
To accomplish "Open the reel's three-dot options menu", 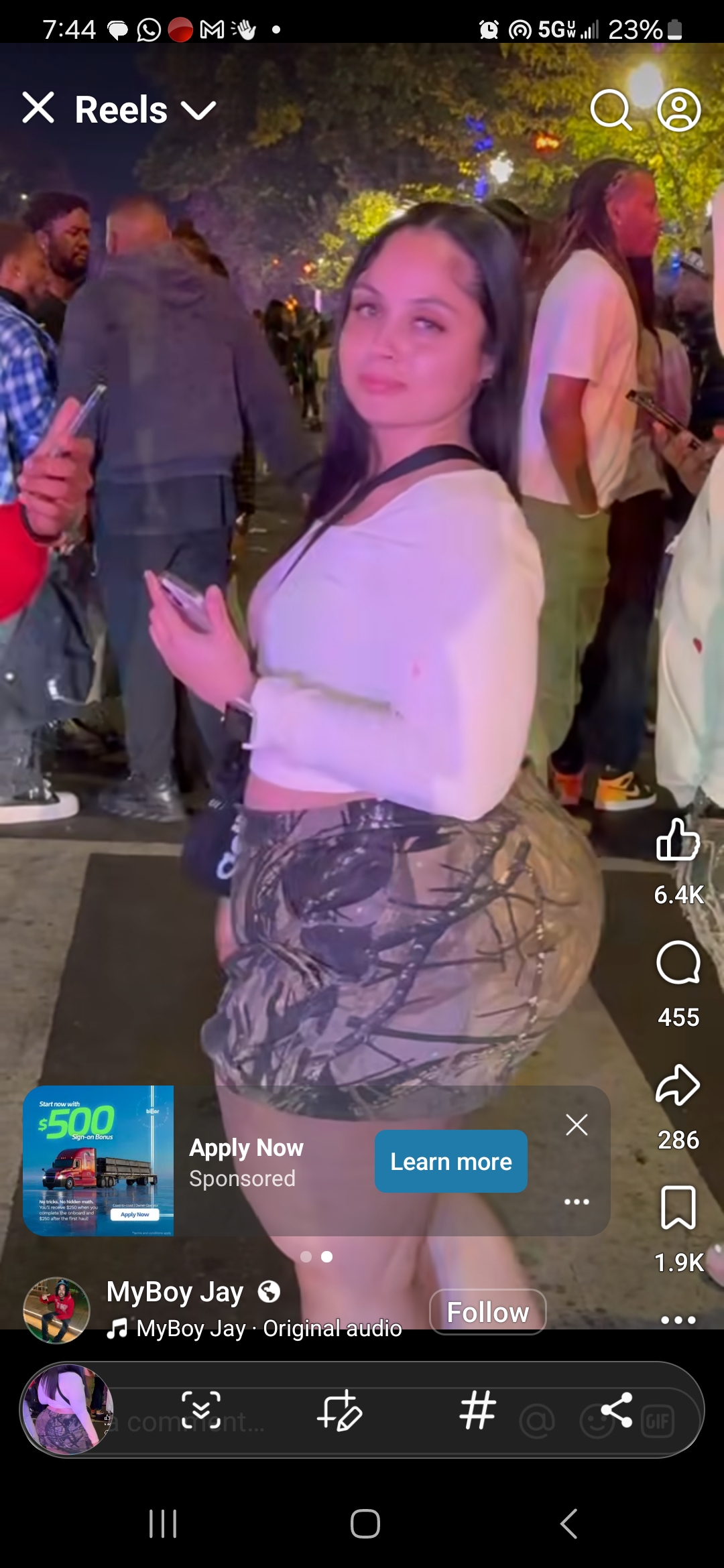I will point(678,1320).
